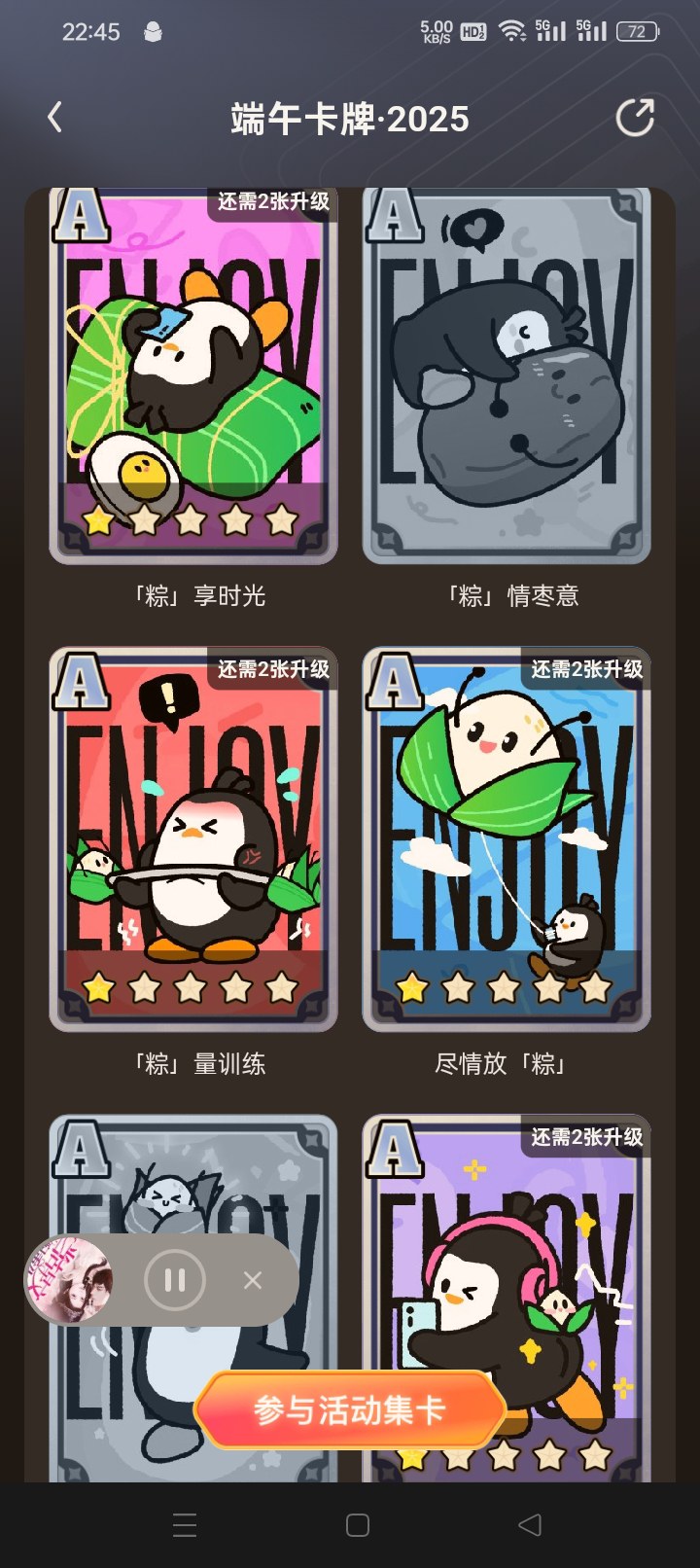Close the floating music player
The width and height of the screenshot is (700, 1568).
tap(253, 1280)
